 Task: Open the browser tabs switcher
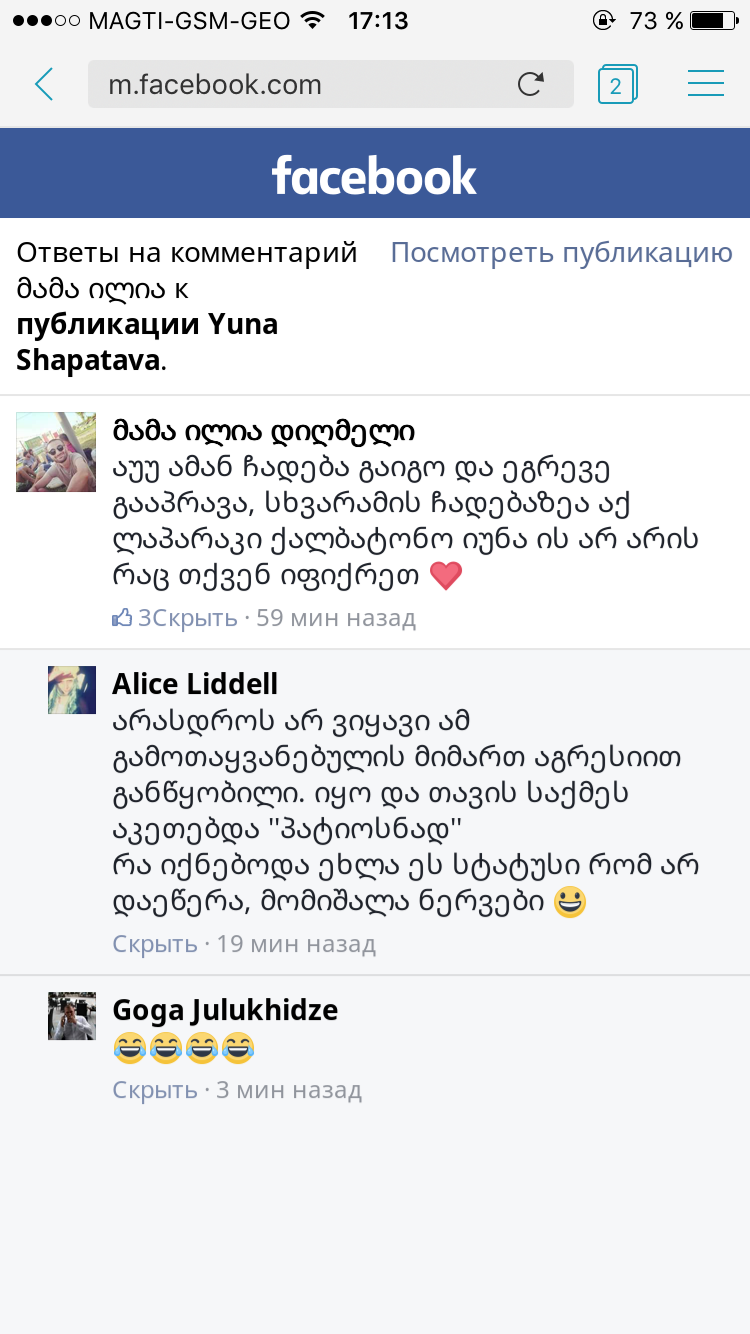(616, 85)
